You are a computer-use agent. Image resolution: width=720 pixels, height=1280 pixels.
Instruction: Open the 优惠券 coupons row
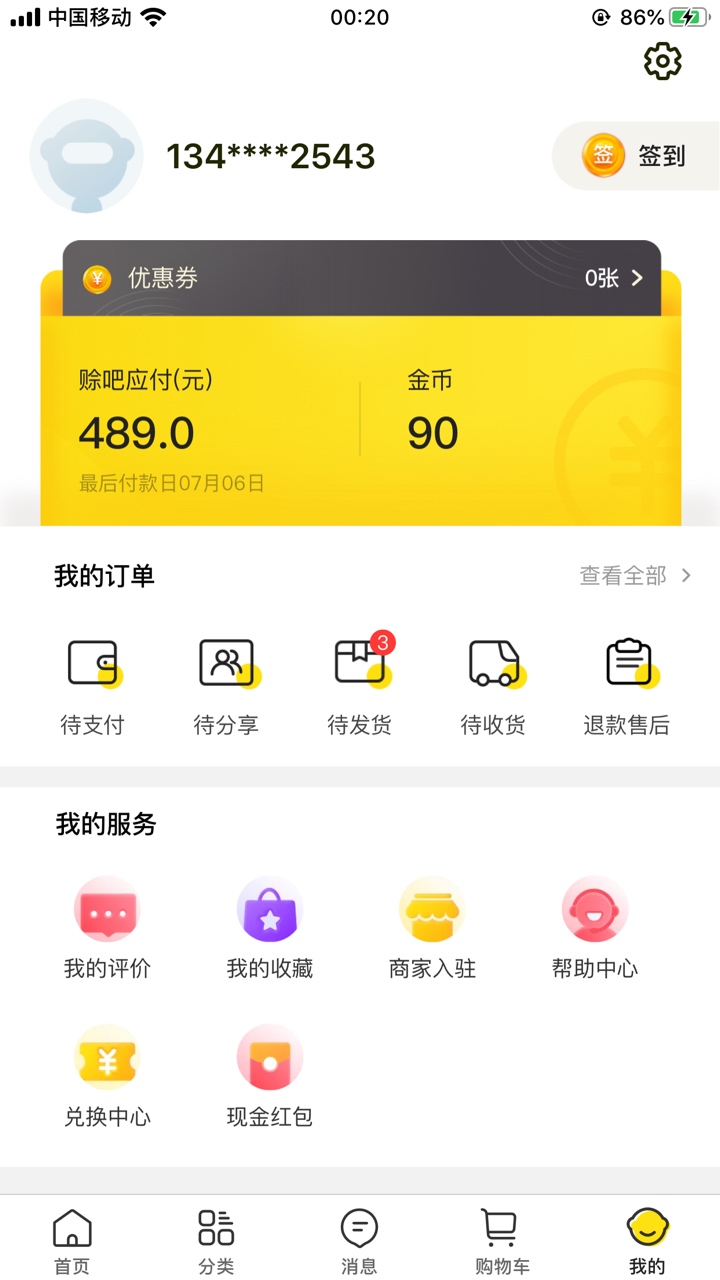click(x=361, y=278)
